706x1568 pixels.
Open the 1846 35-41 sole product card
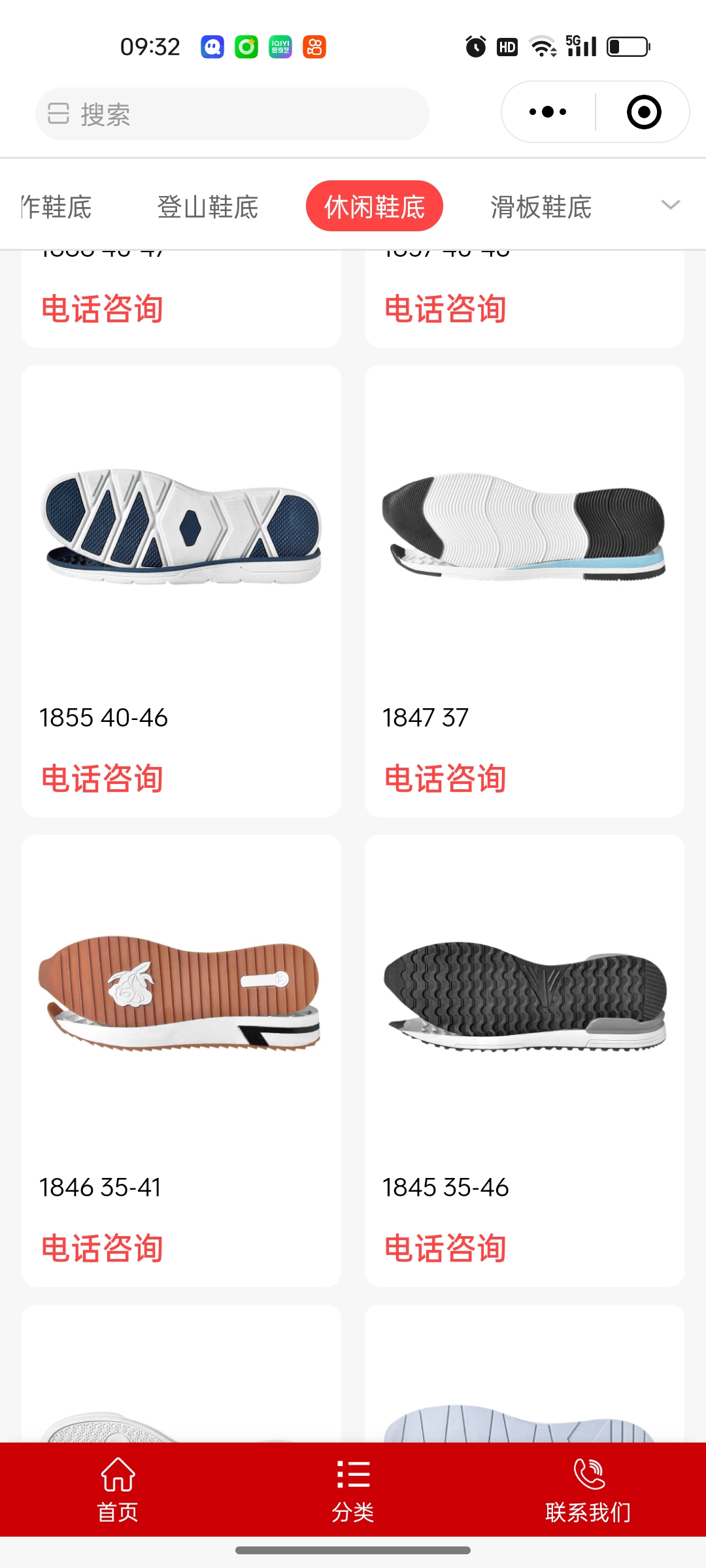[181, 996]
